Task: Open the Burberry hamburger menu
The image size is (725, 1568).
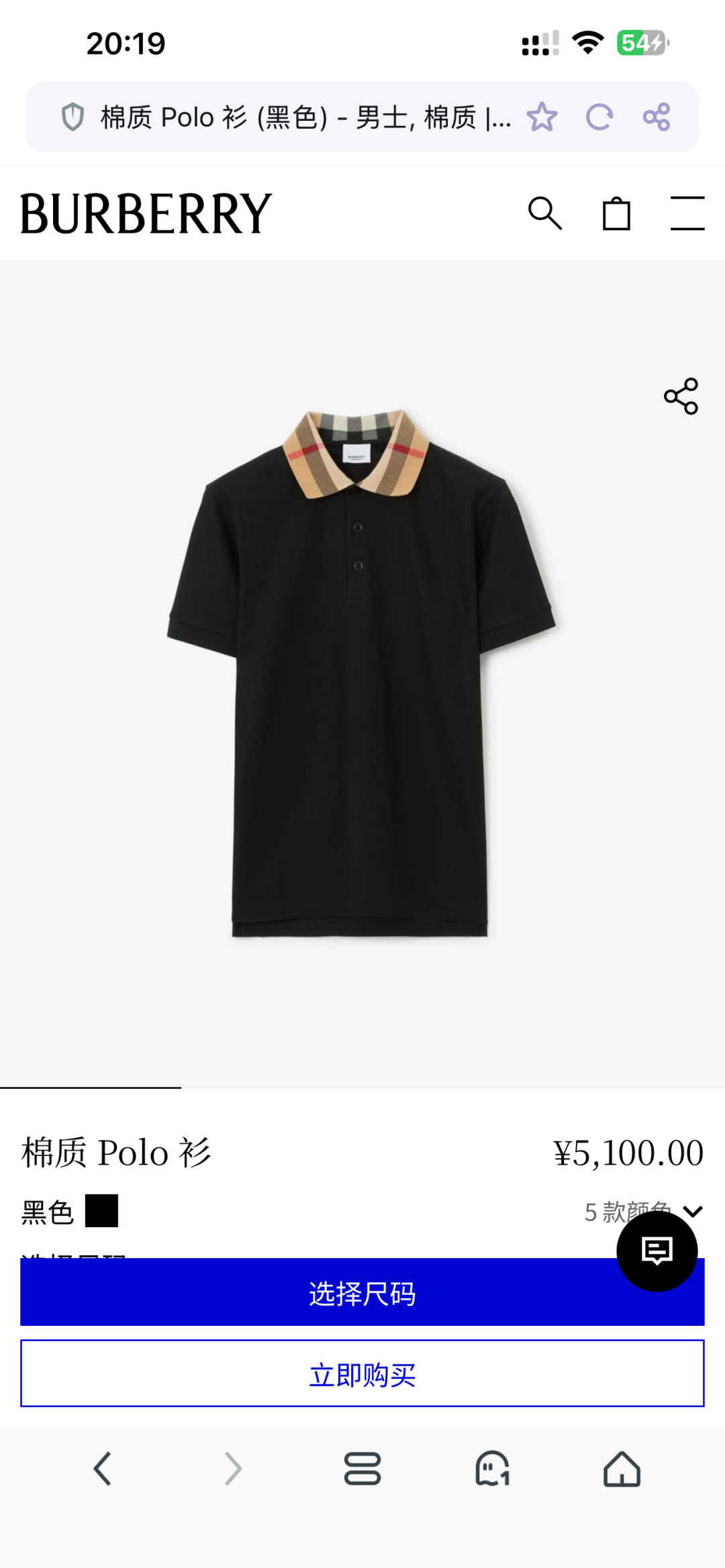Action: pyautogui.click(x=687, y=214)
